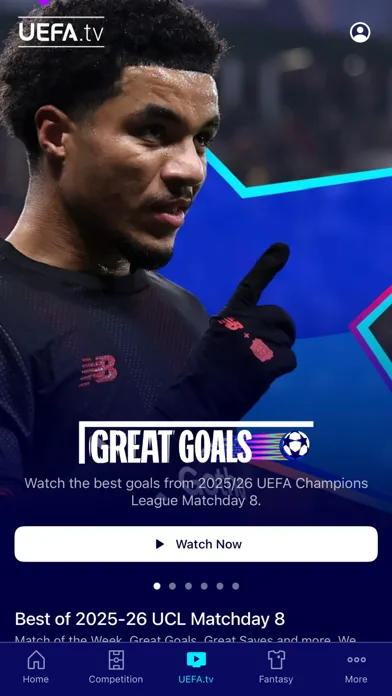Open the Competition tab
392x696 pixels.
click(x=116, y=667)
